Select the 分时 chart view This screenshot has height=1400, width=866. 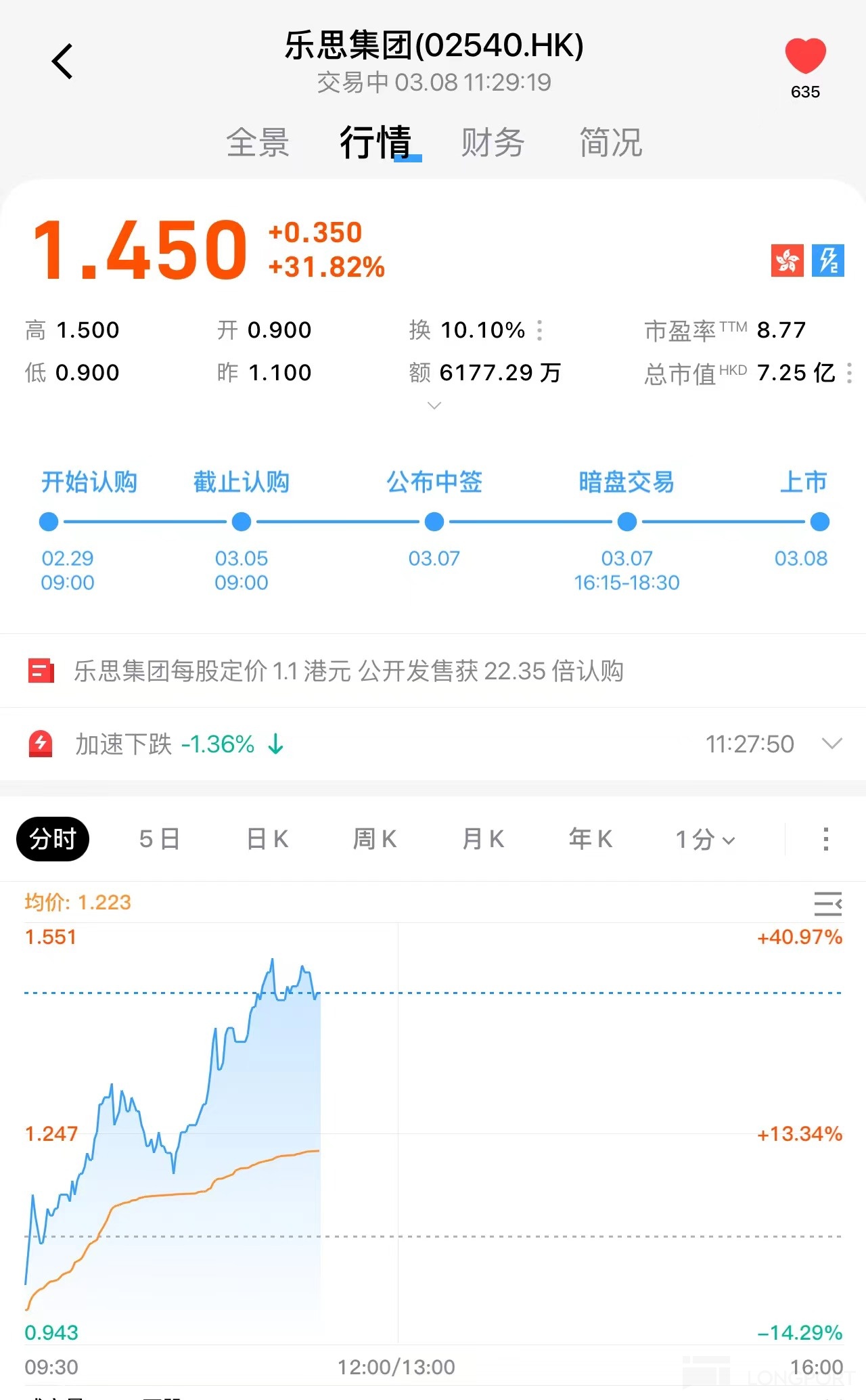coord(53,839)
